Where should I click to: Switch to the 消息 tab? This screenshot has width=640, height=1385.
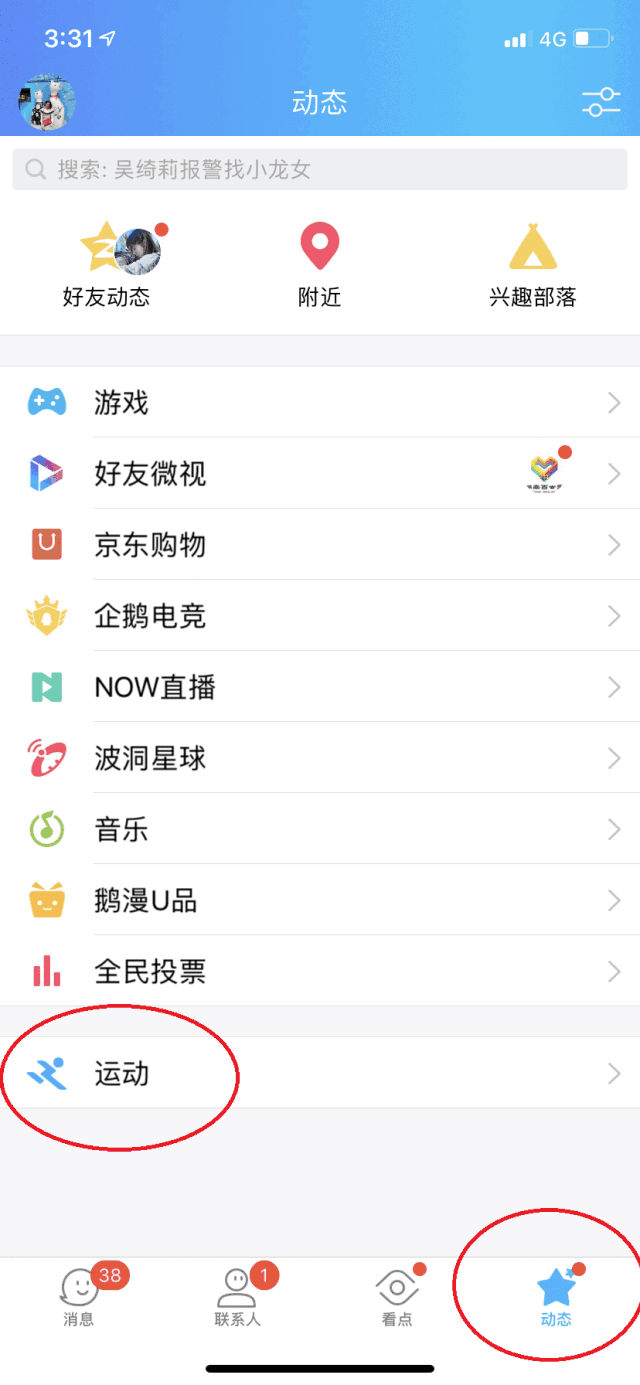[79, 1296]
